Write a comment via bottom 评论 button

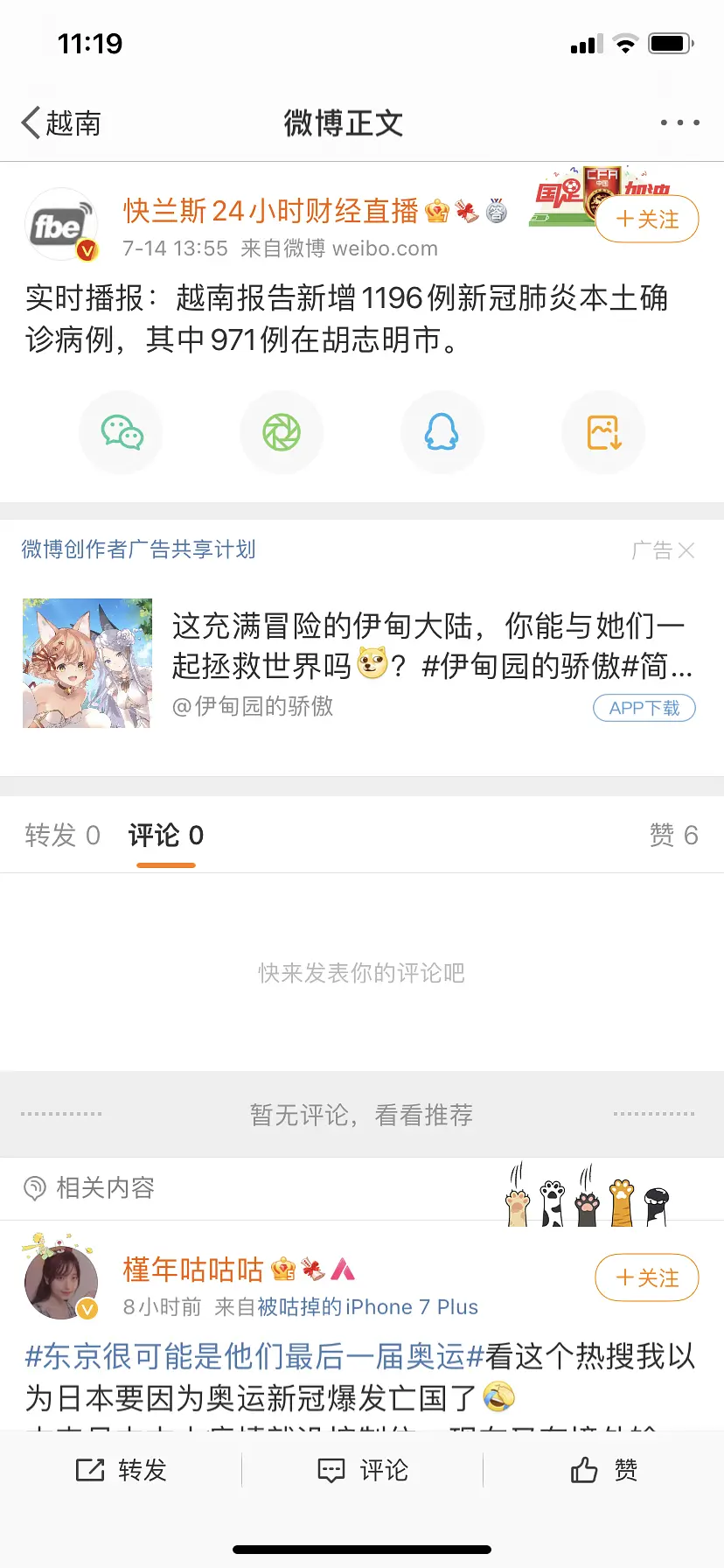point(362,1470)
